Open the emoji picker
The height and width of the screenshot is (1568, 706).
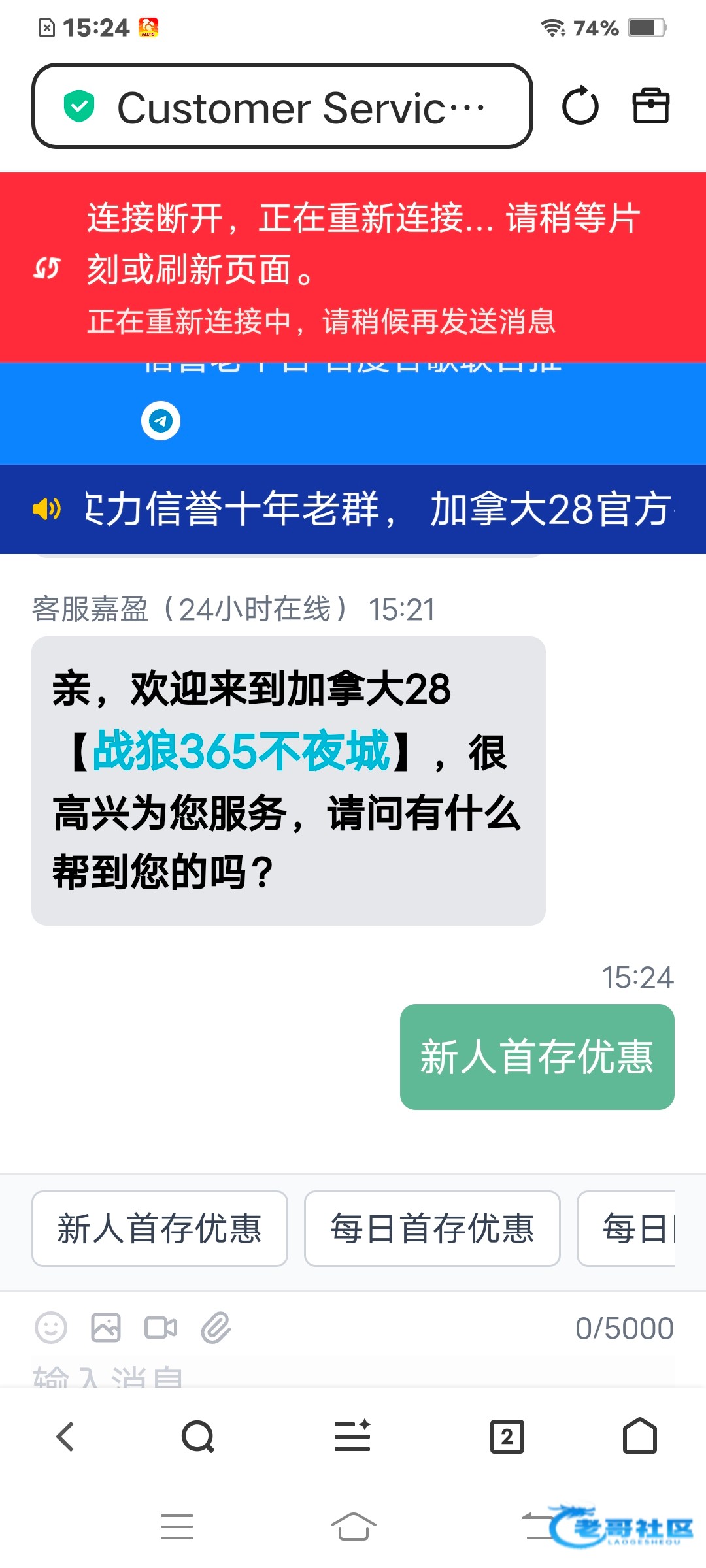50,1328
